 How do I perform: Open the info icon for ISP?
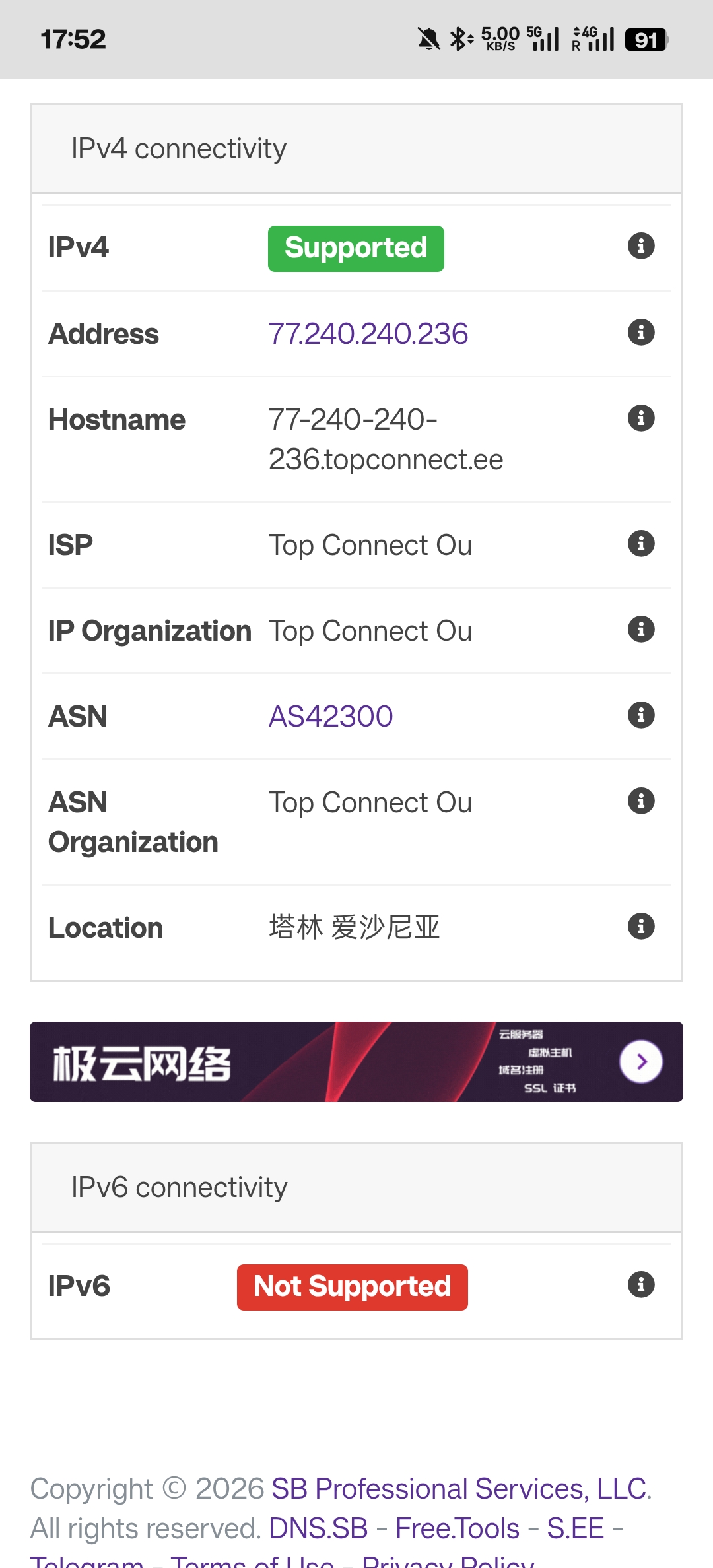[640, 543]
